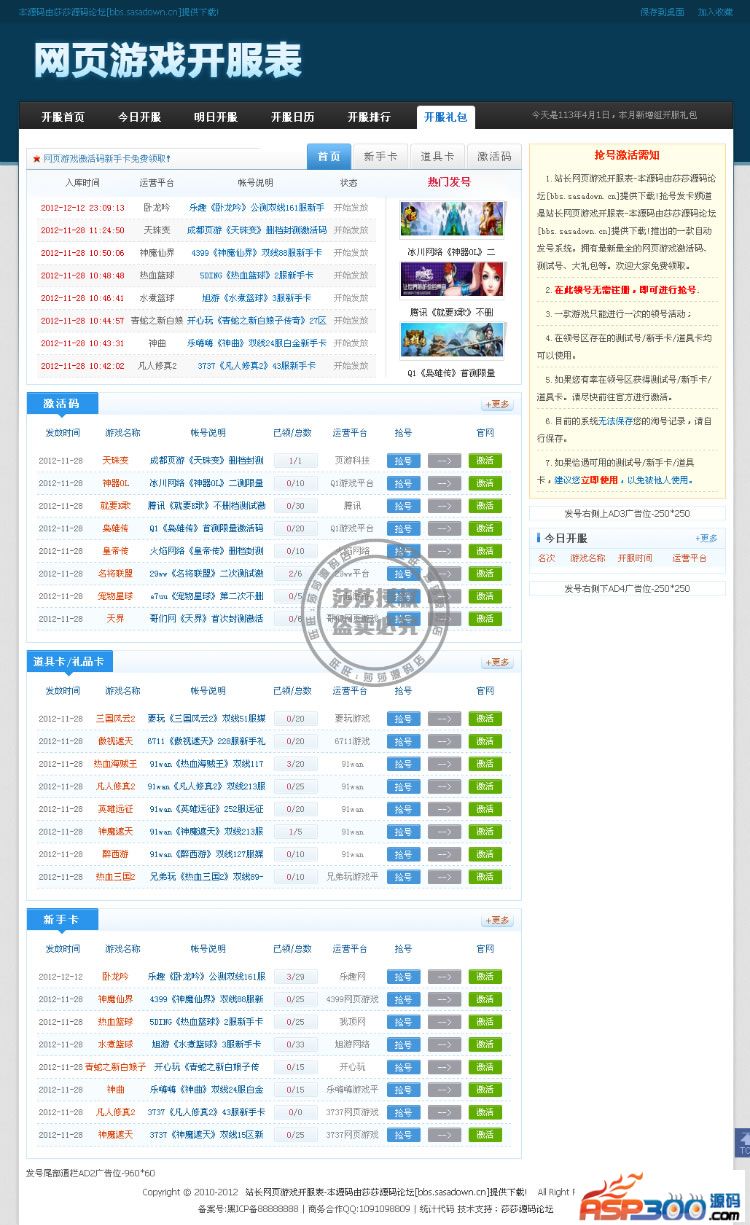Tap 更多 in the 今日开服 panel
750x1225 pixels.
[707, 538]
